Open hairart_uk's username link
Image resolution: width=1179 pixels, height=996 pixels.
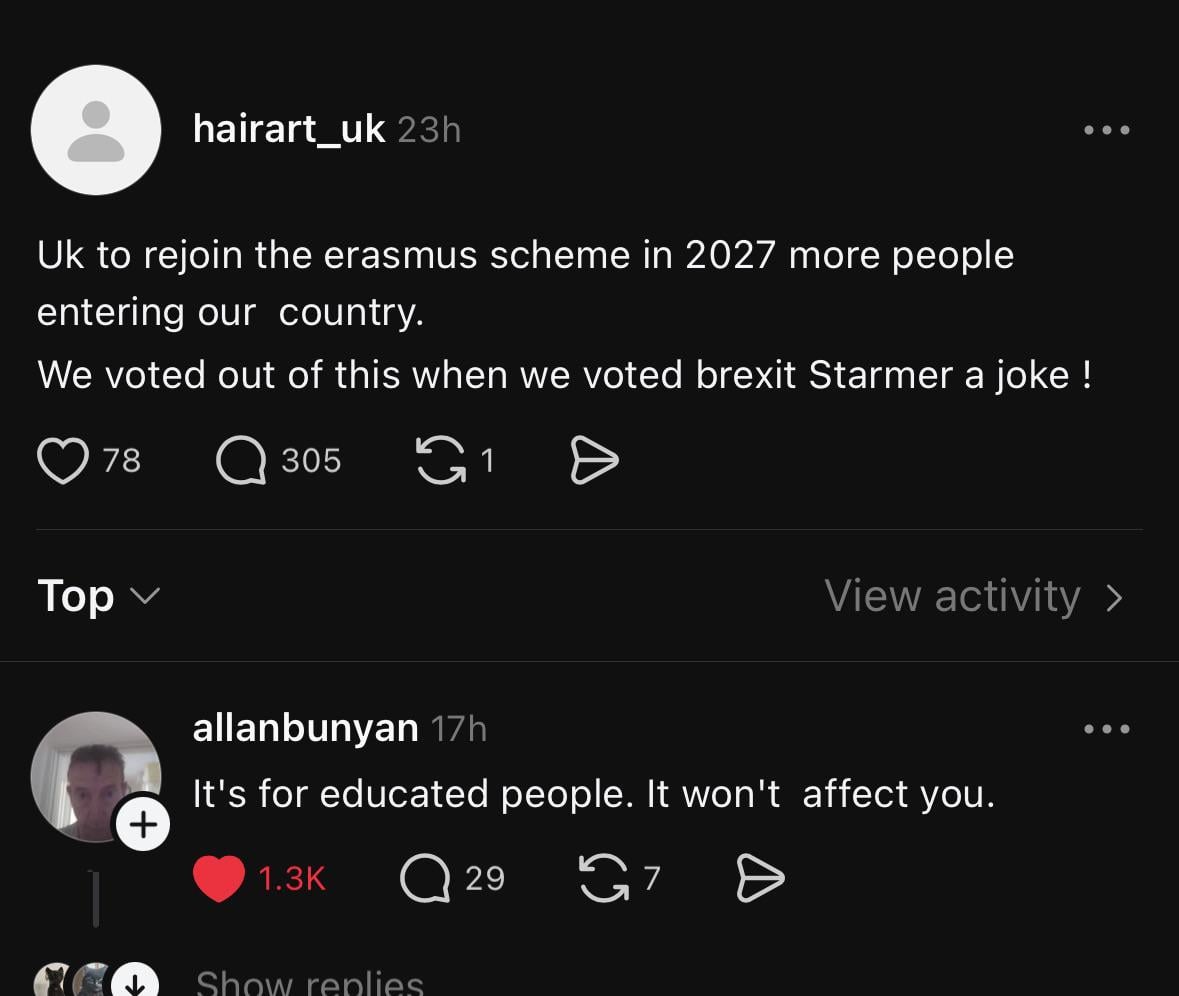pyautogui.click(x=288, y=128)
